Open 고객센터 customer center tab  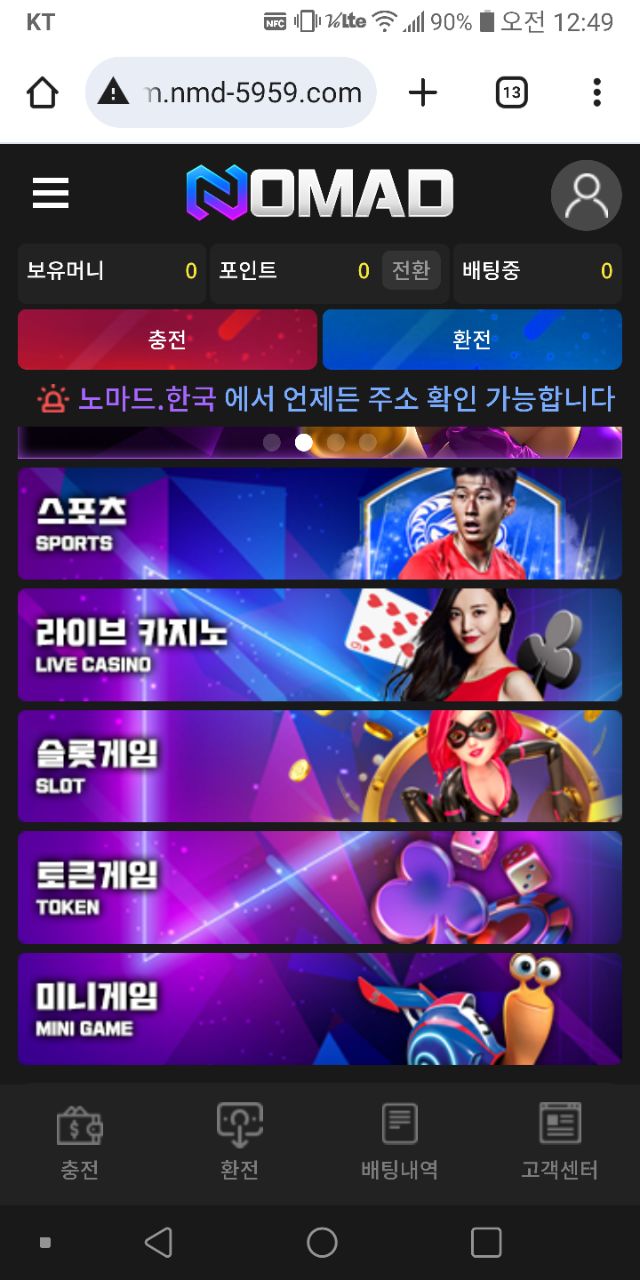tap(560, 1142)
